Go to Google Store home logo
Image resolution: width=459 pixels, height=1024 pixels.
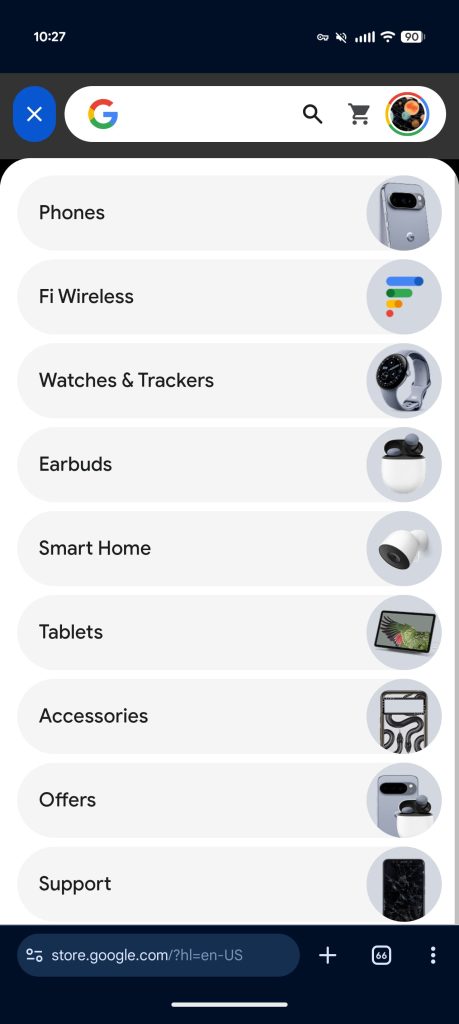pyautogui.click(x=103, y=114)
